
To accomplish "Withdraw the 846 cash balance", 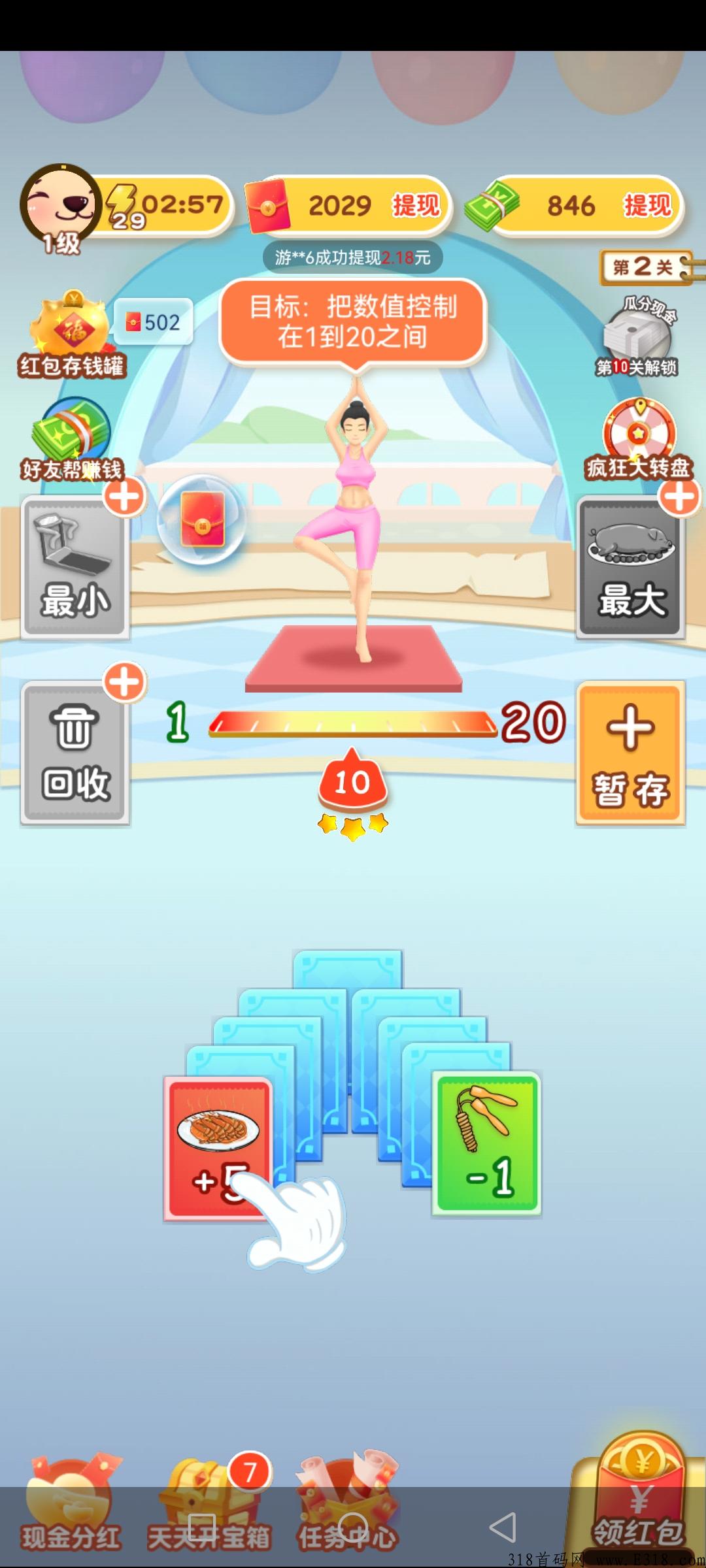I will click(647, 206).
